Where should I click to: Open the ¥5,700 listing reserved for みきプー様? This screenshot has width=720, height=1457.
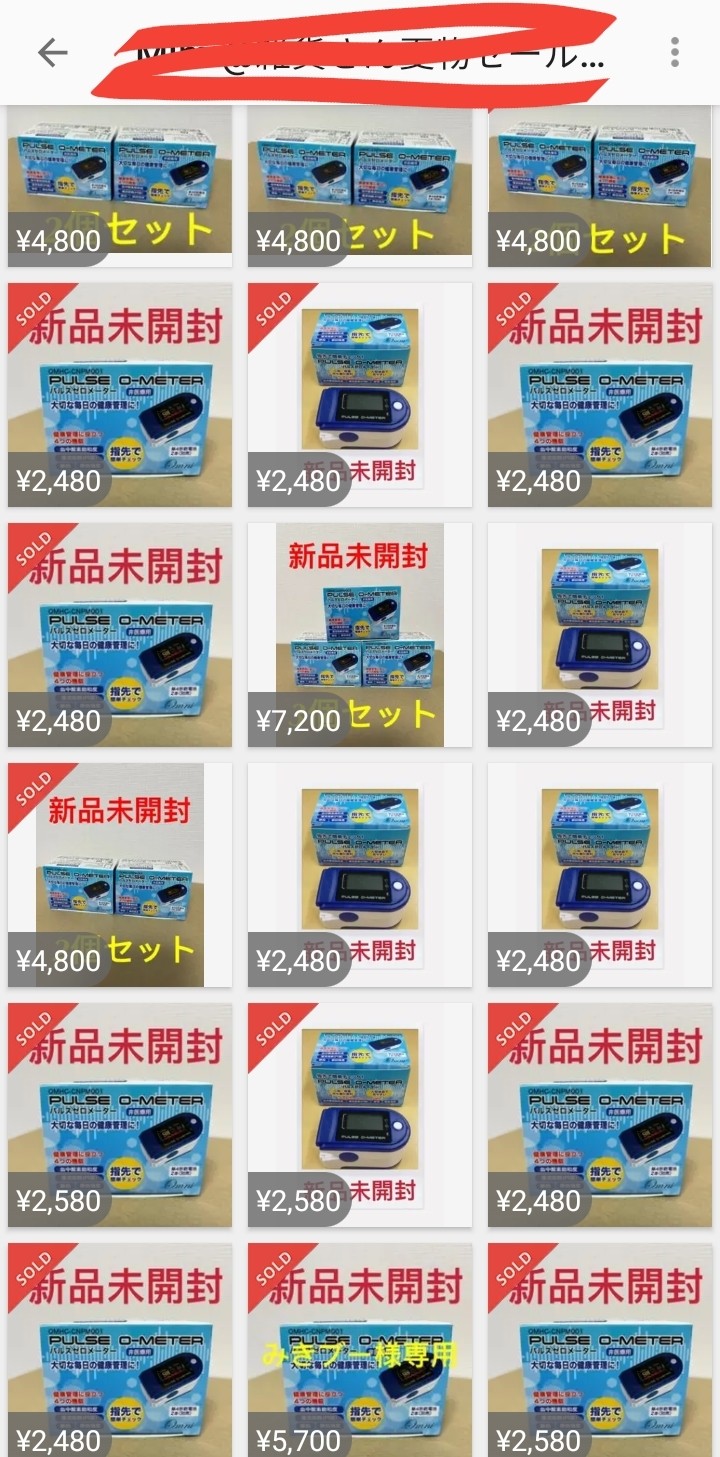tap(360, 1350)
